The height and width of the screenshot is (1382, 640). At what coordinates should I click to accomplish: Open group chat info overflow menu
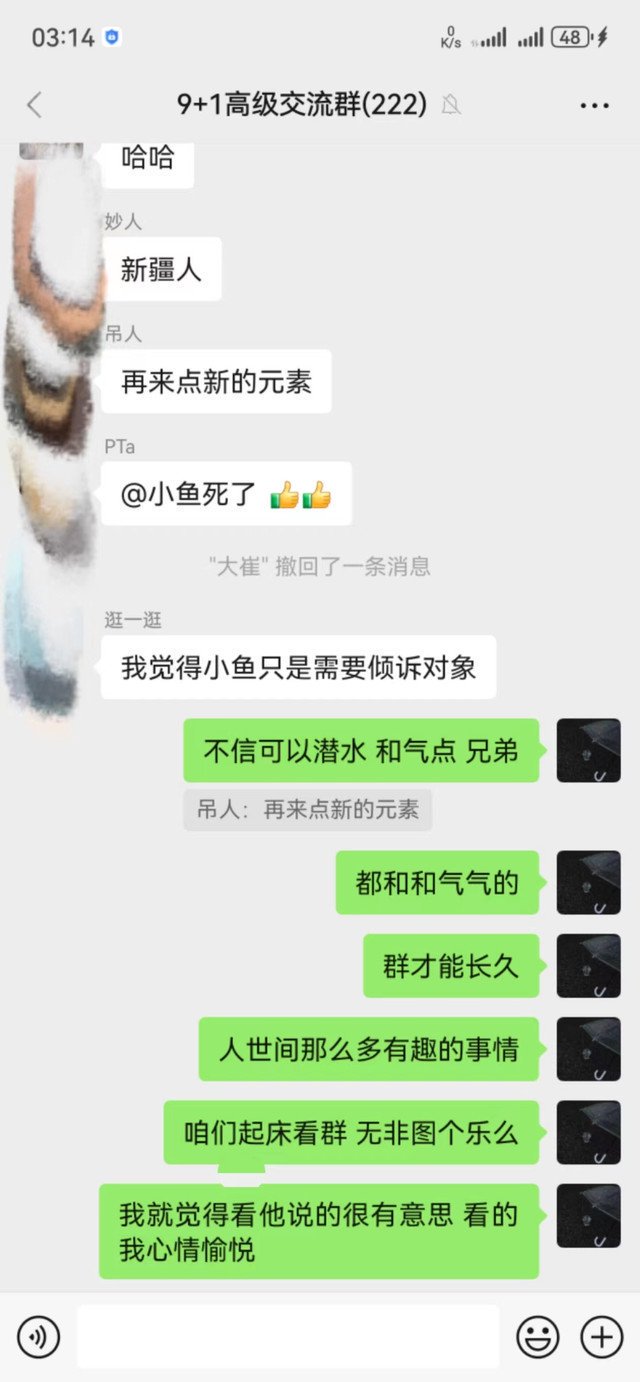[594, 105]
